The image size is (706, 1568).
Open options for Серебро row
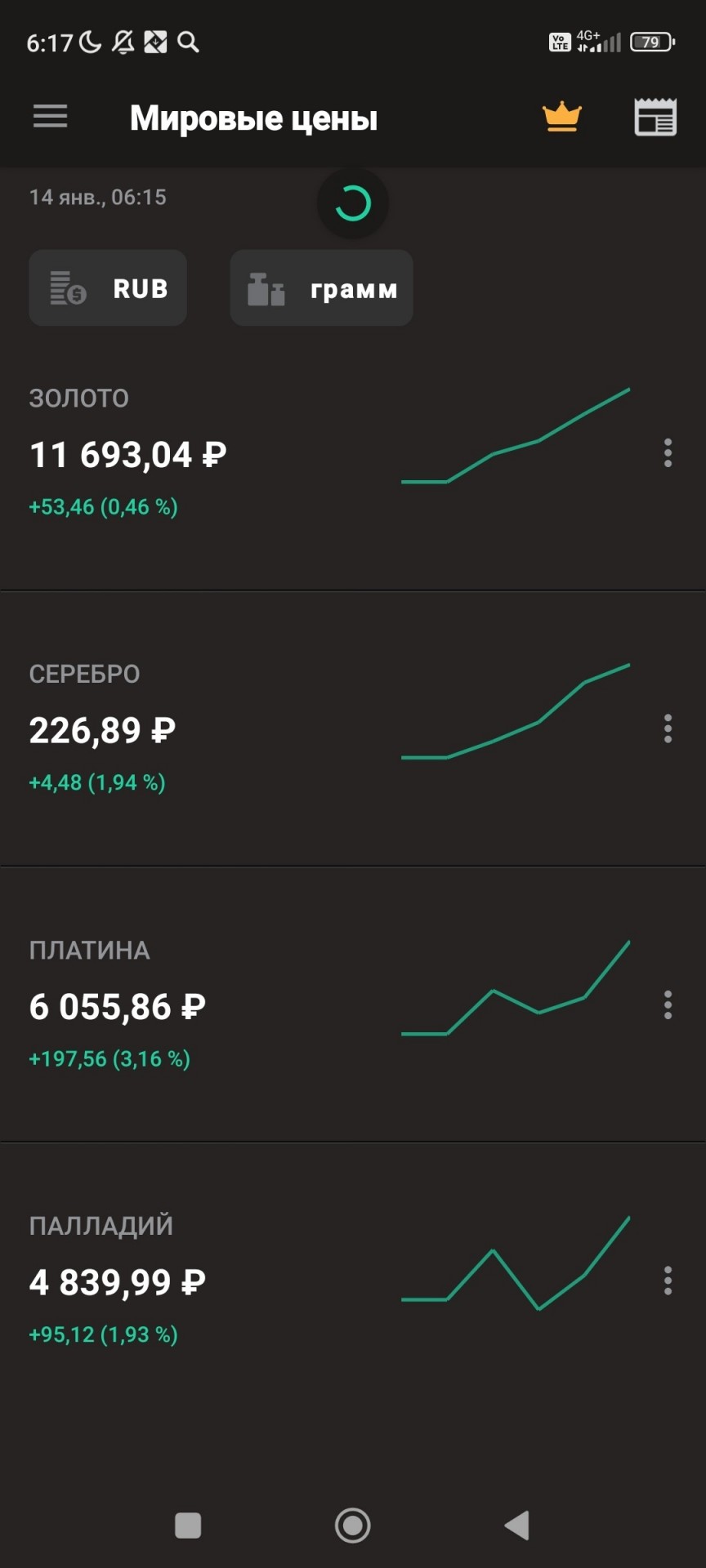tap(668, 728)
